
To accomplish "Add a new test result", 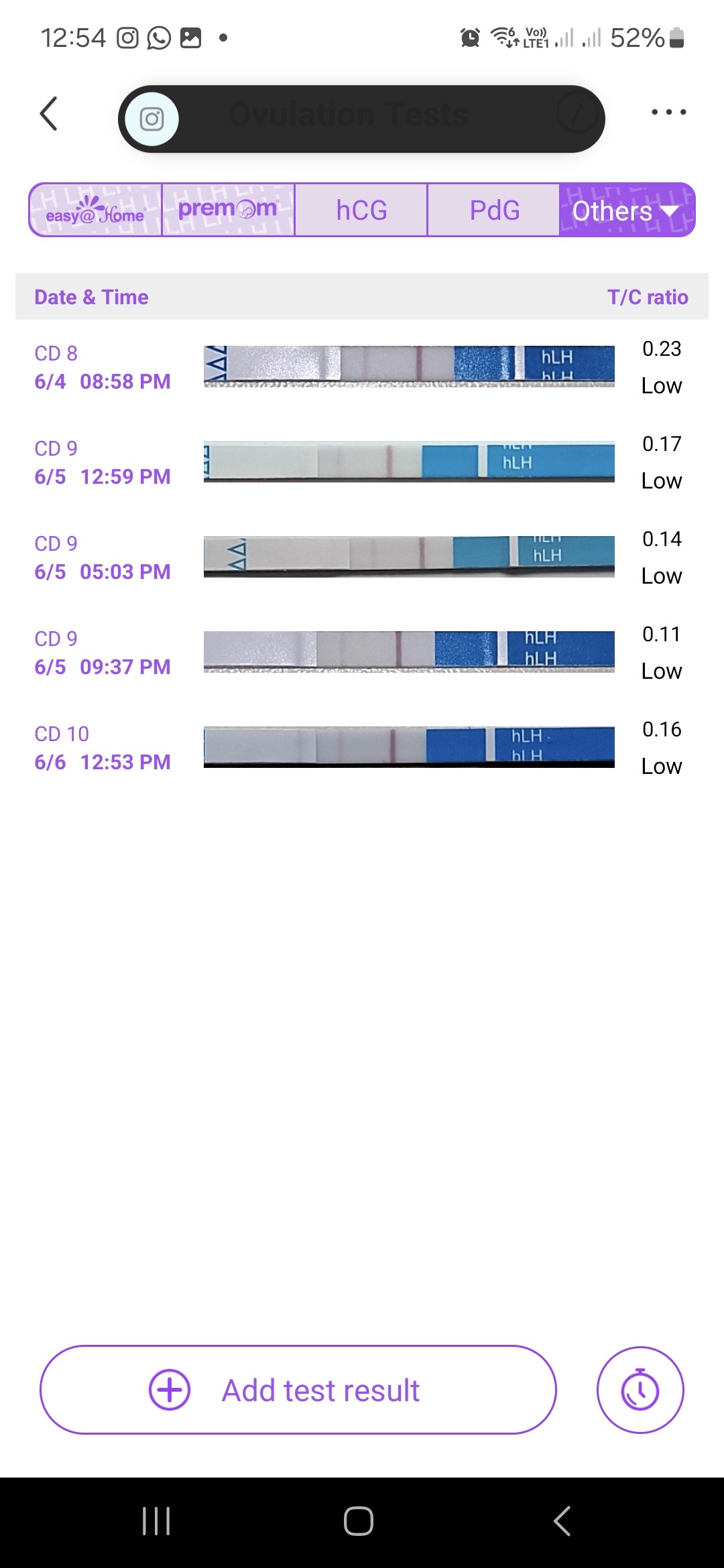I will (298, 1390).
